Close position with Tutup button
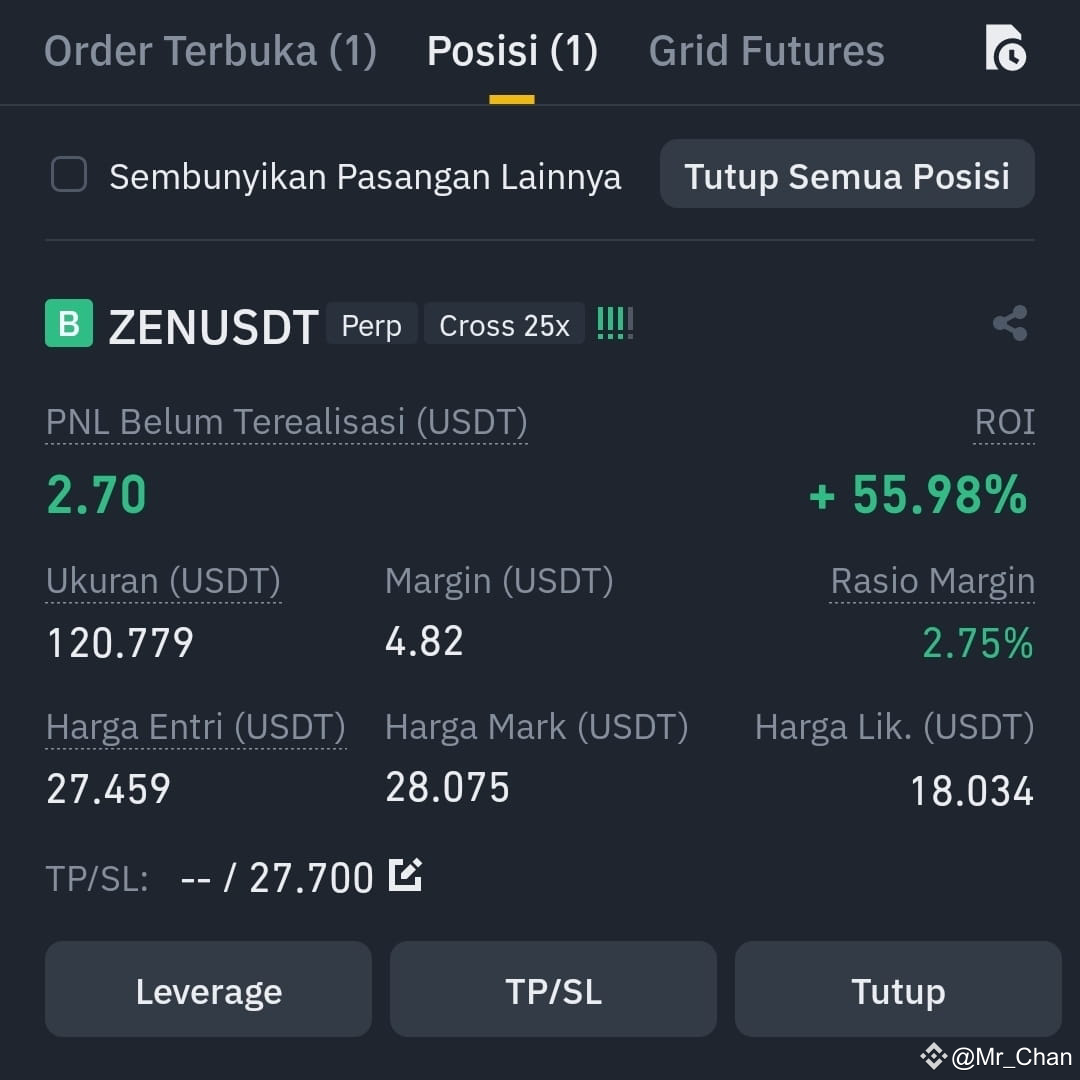This screenshot has height=1080, width=1080. [898, 989]
